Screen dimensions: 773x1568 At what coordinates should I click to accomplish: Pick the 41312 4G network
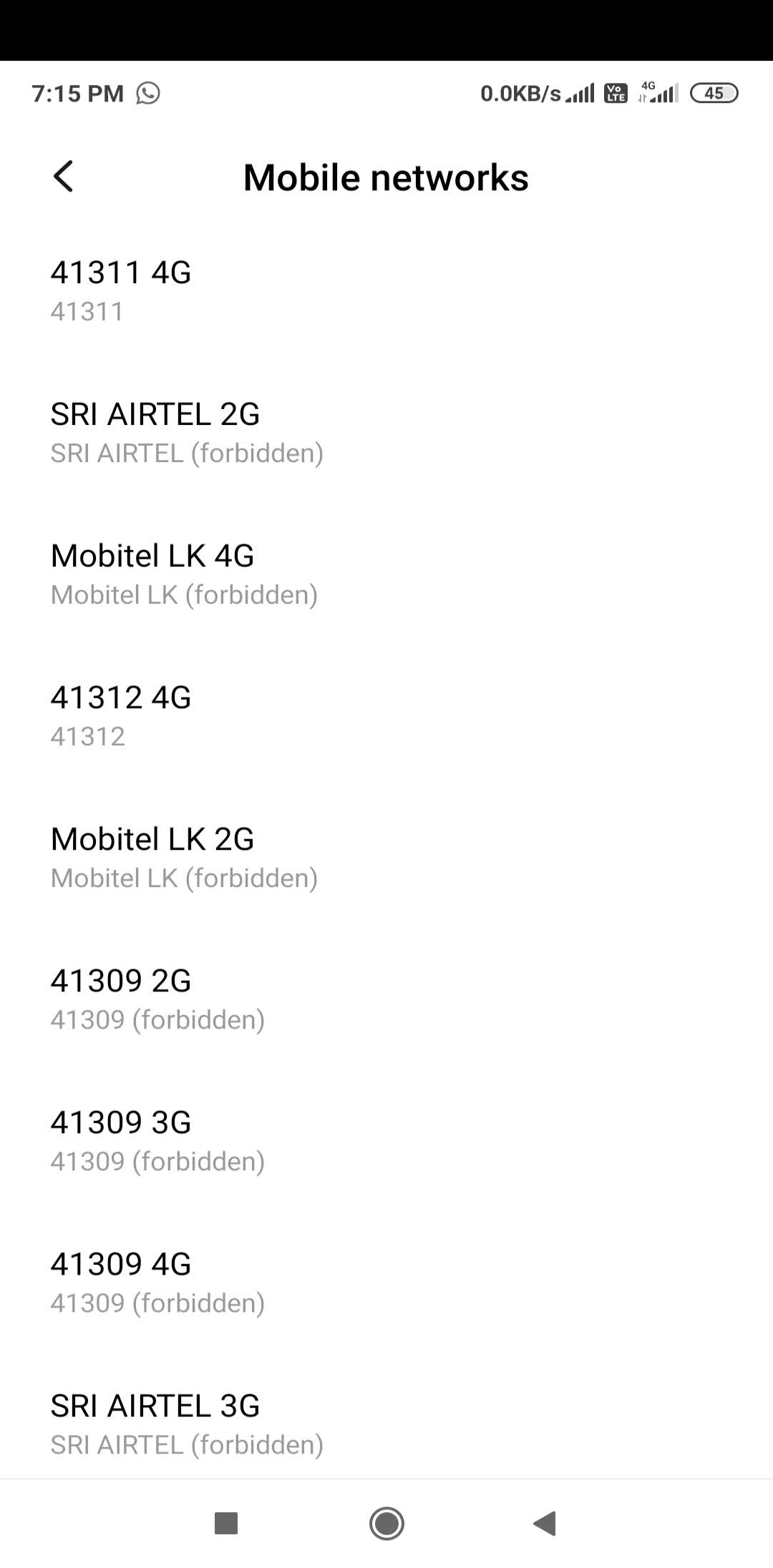point(386,715)
